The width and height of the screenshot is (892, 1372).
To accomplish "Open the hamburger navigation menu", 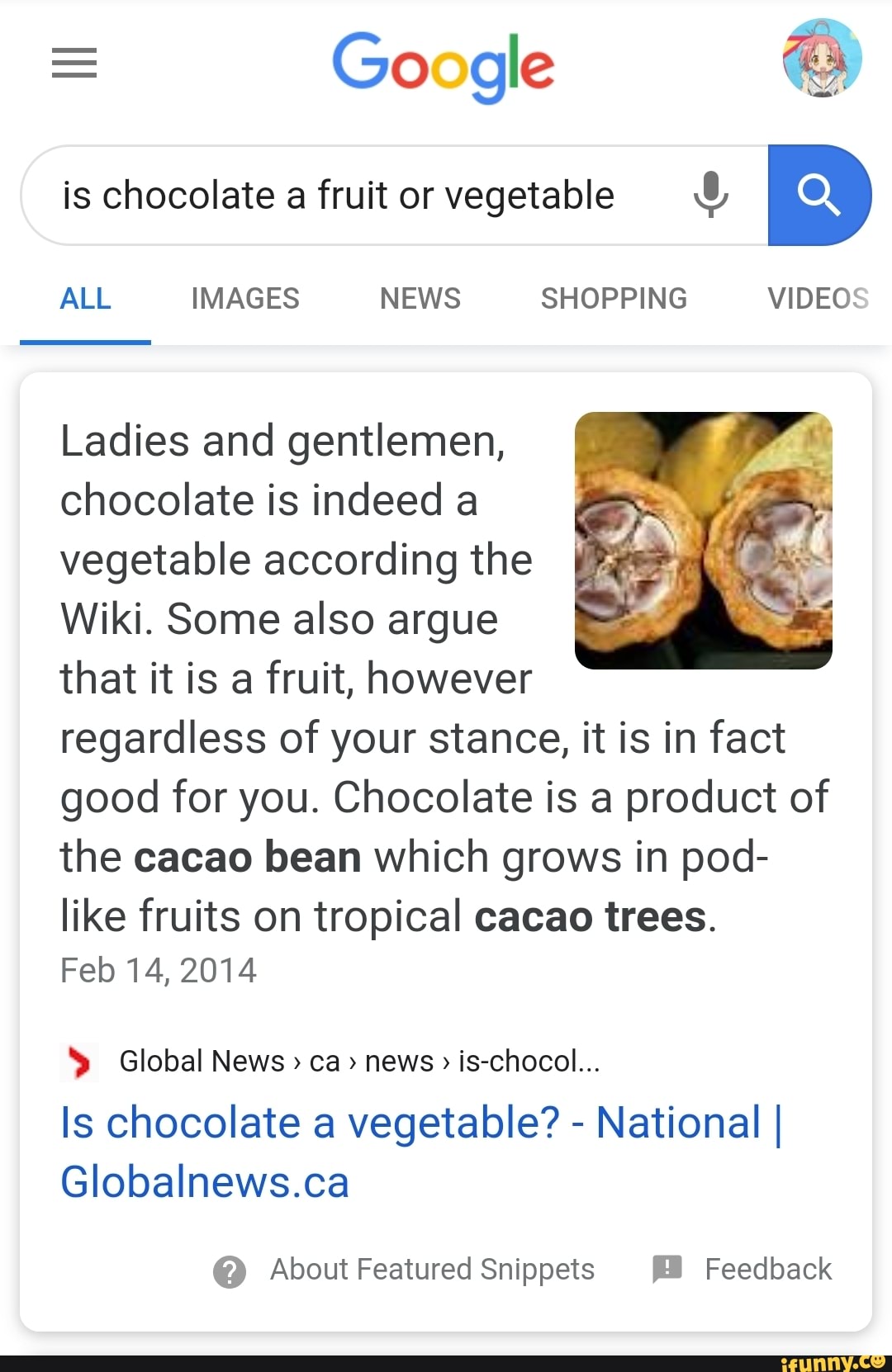I will coord(73,63).
